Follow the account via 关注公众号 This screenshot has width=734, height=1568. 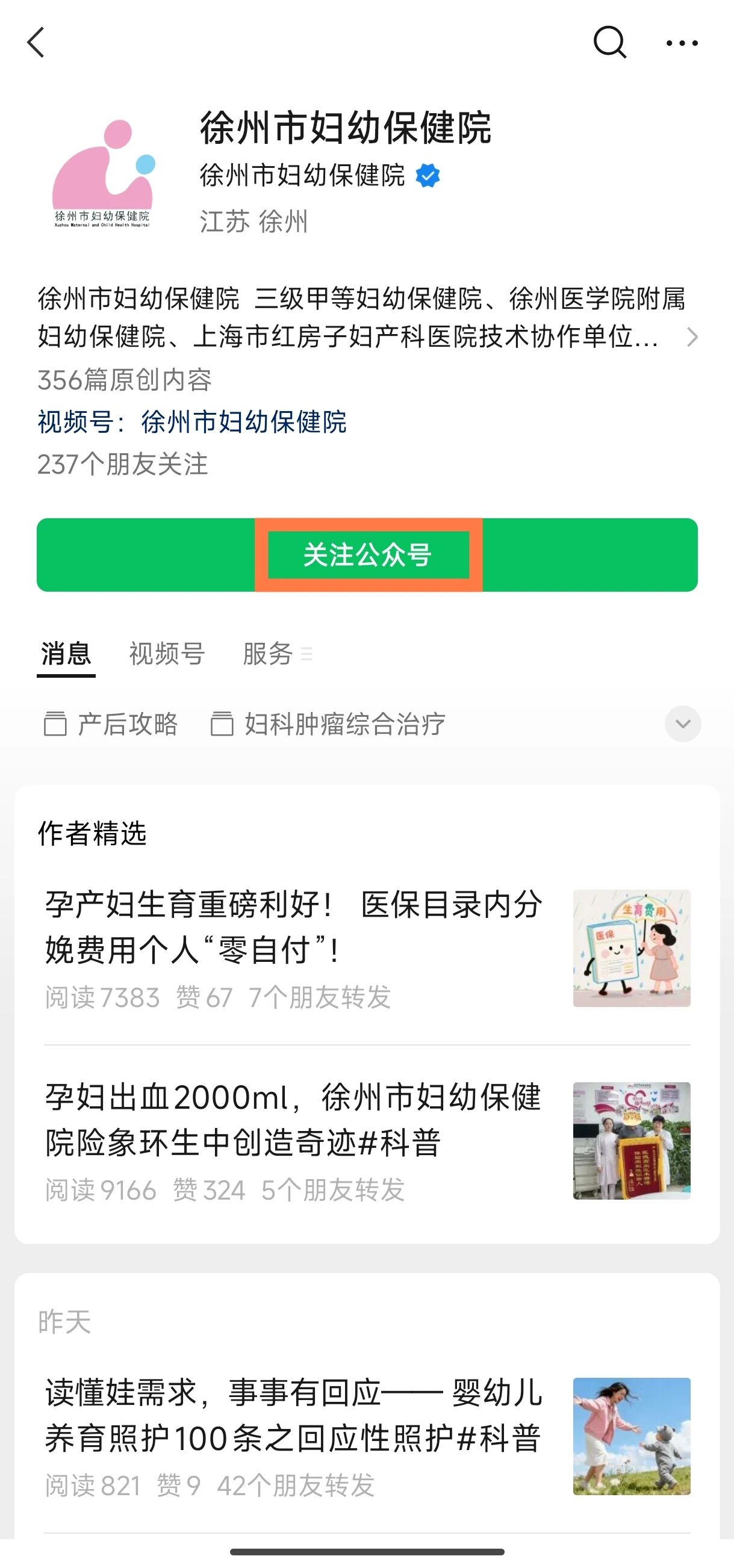coord(367,554)
